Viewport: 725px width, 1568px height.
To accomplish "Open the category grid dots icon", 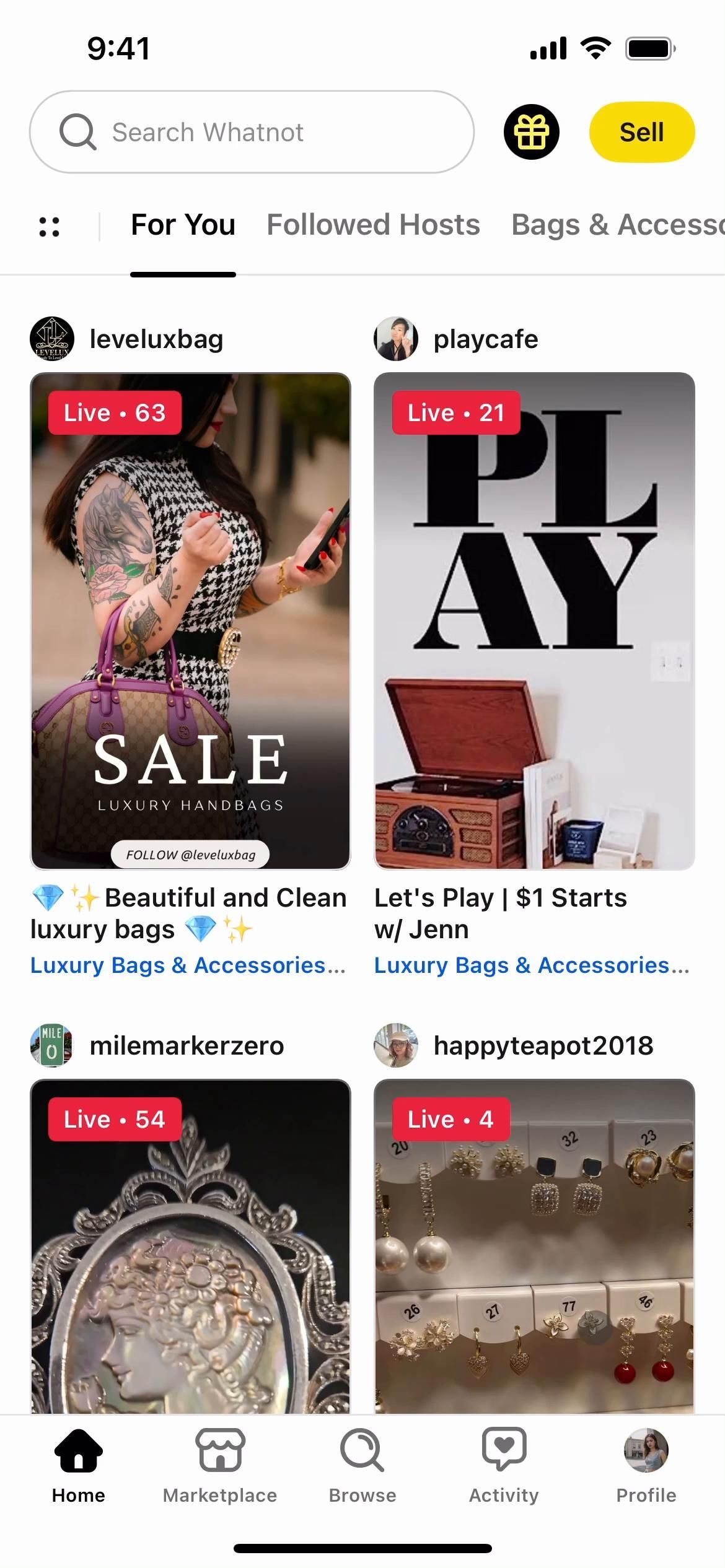I will (x=50, y=226).
